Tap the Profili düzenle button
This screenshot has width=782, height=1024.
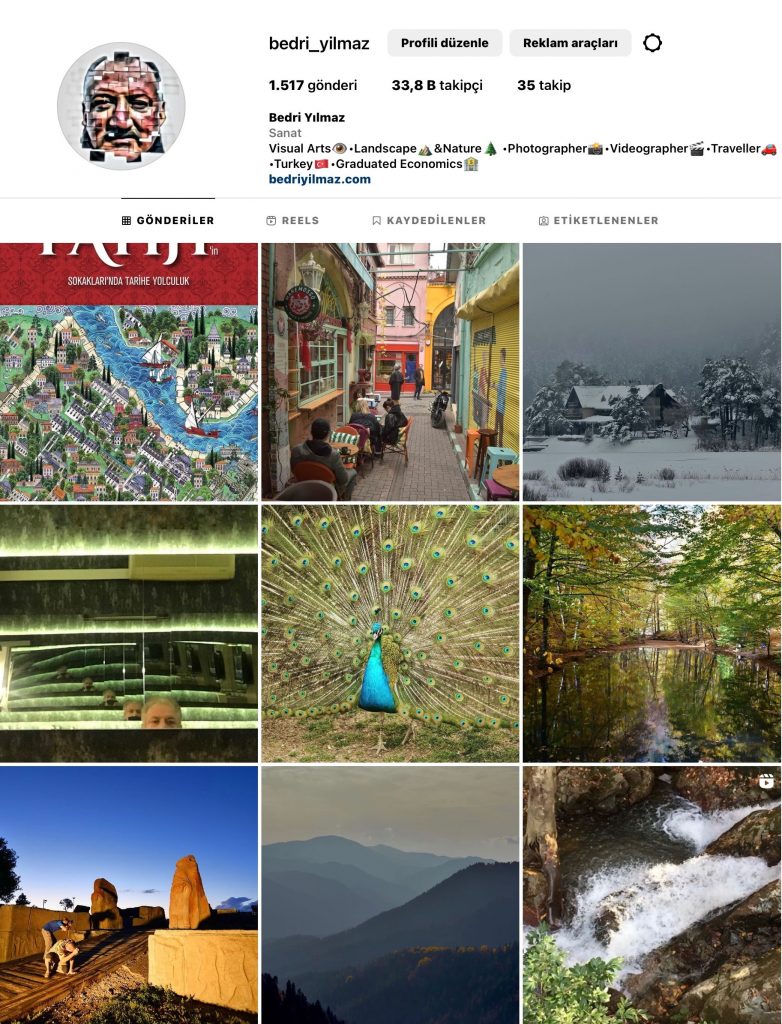pos(444,43)
